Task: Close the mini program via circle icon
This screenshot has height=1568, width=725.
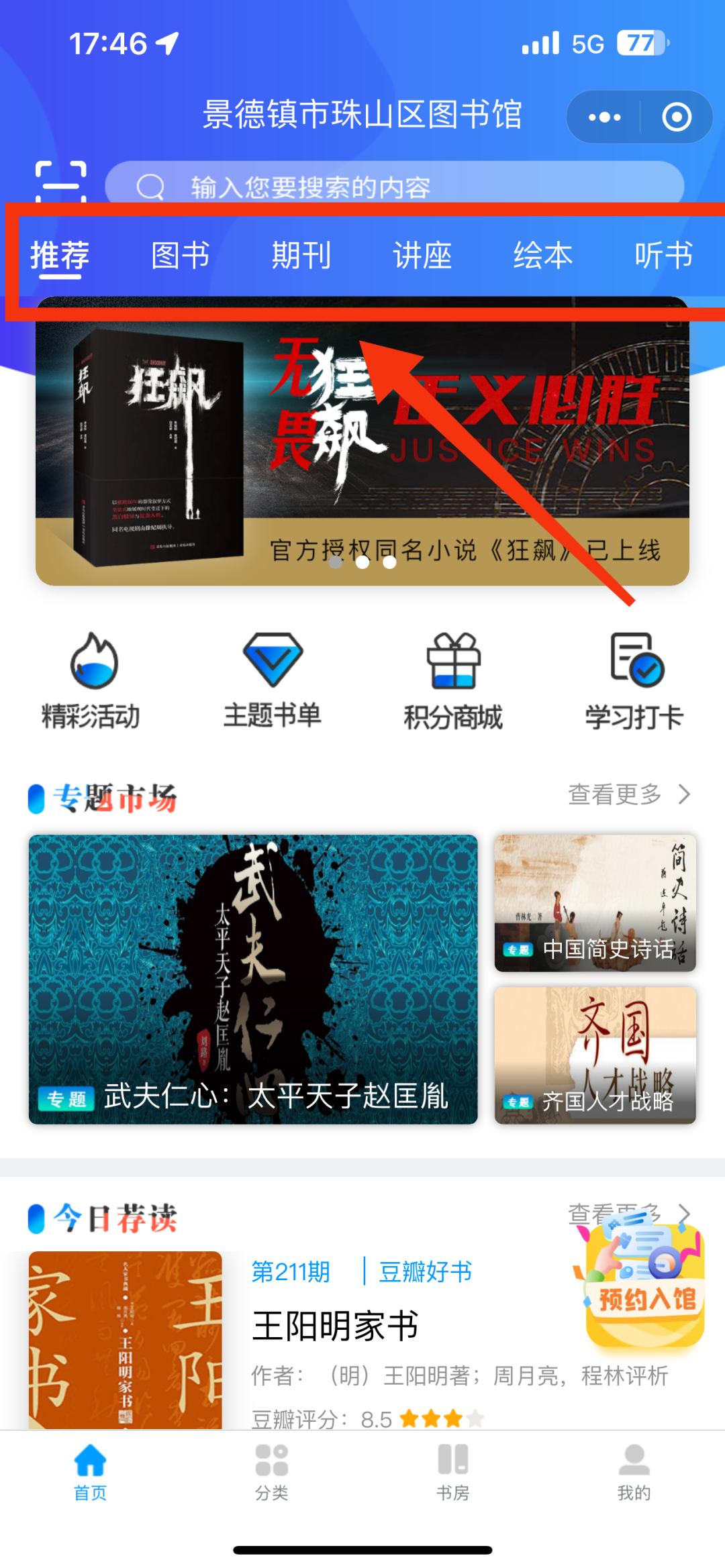Action: click(x=676, y=117)
